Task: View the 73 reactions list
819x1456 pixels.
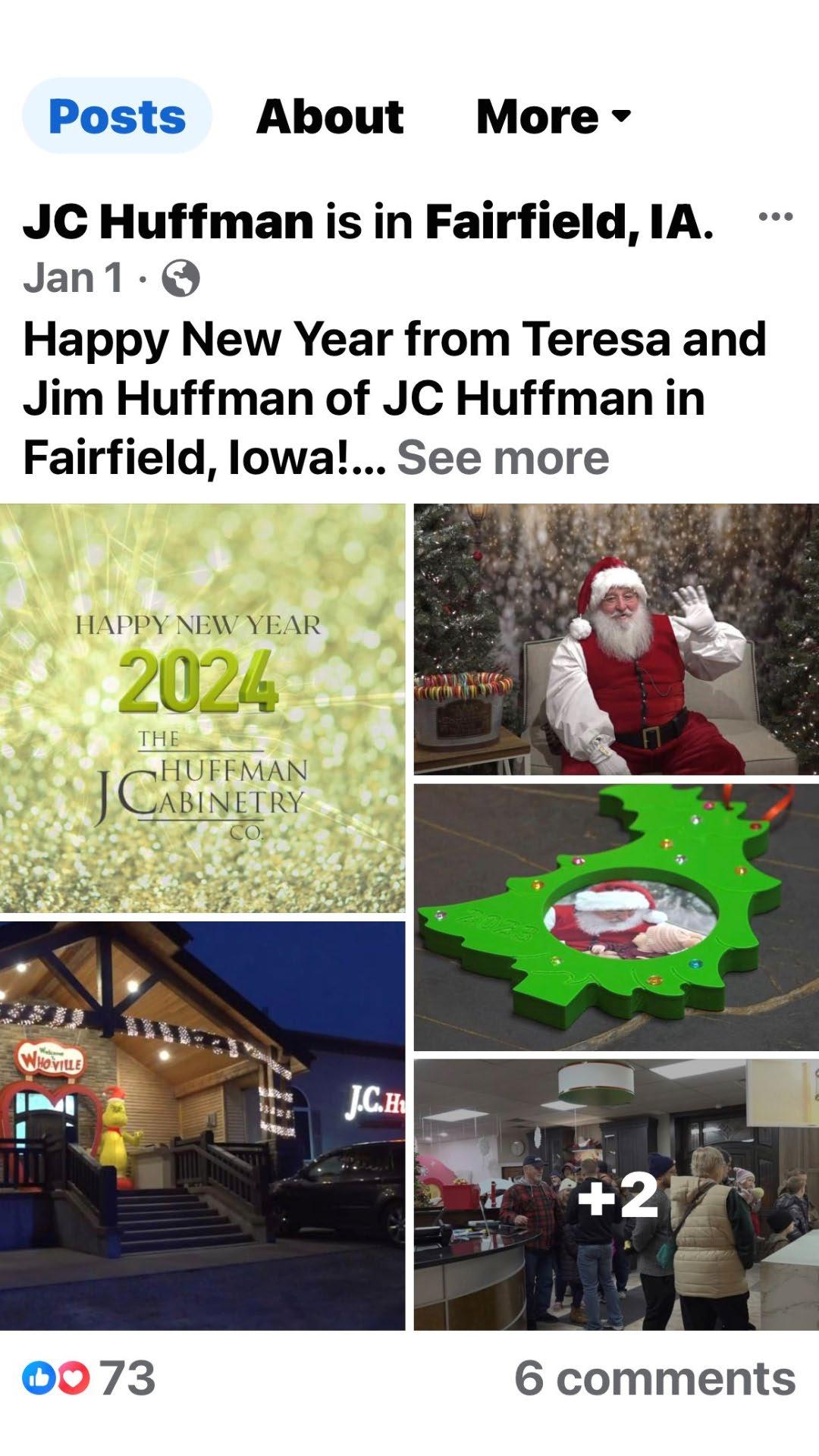Action: pyautogui.click(x=89, y=1378)
